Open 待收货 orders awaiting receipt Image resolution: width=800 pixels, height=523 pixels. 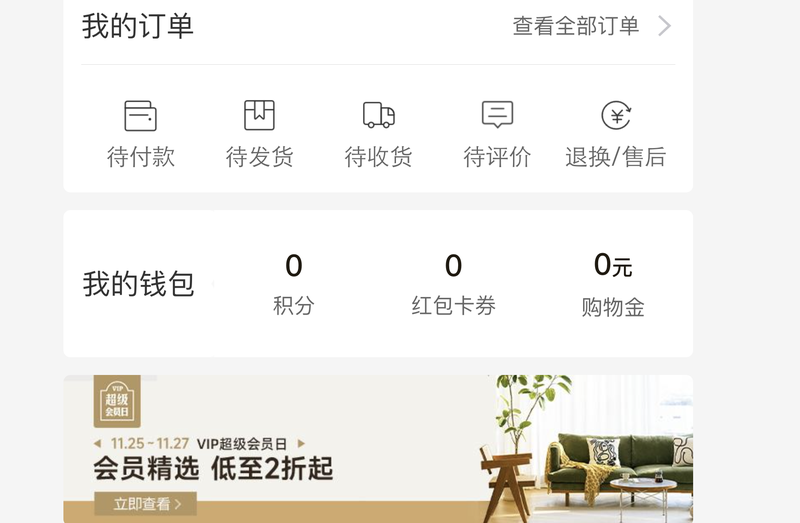(378, 133)
